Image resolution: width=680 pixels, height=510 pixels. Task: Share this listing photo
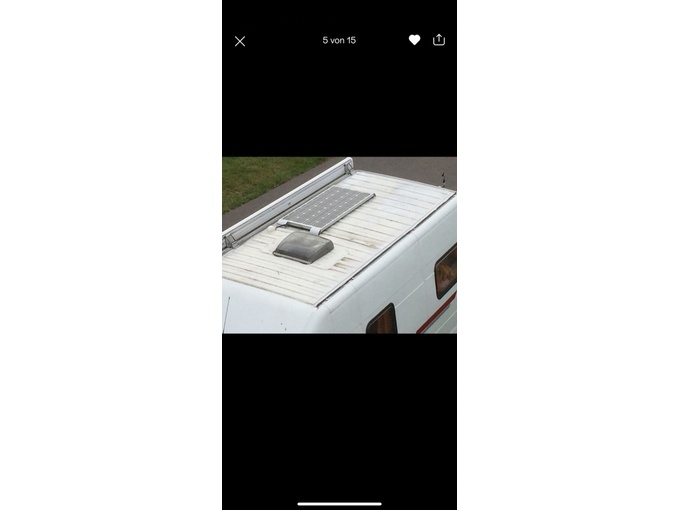[x=439, y=40]
